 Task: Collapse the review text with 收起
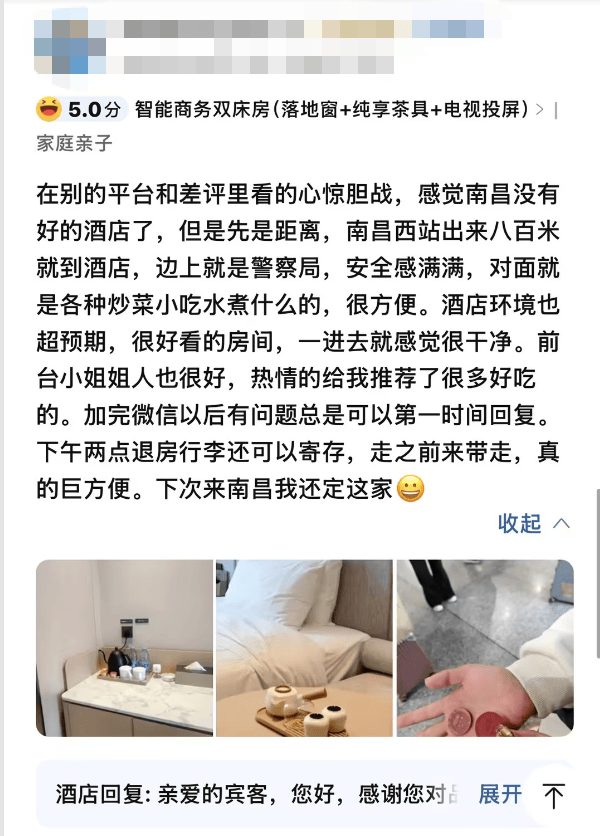[534, 523]
